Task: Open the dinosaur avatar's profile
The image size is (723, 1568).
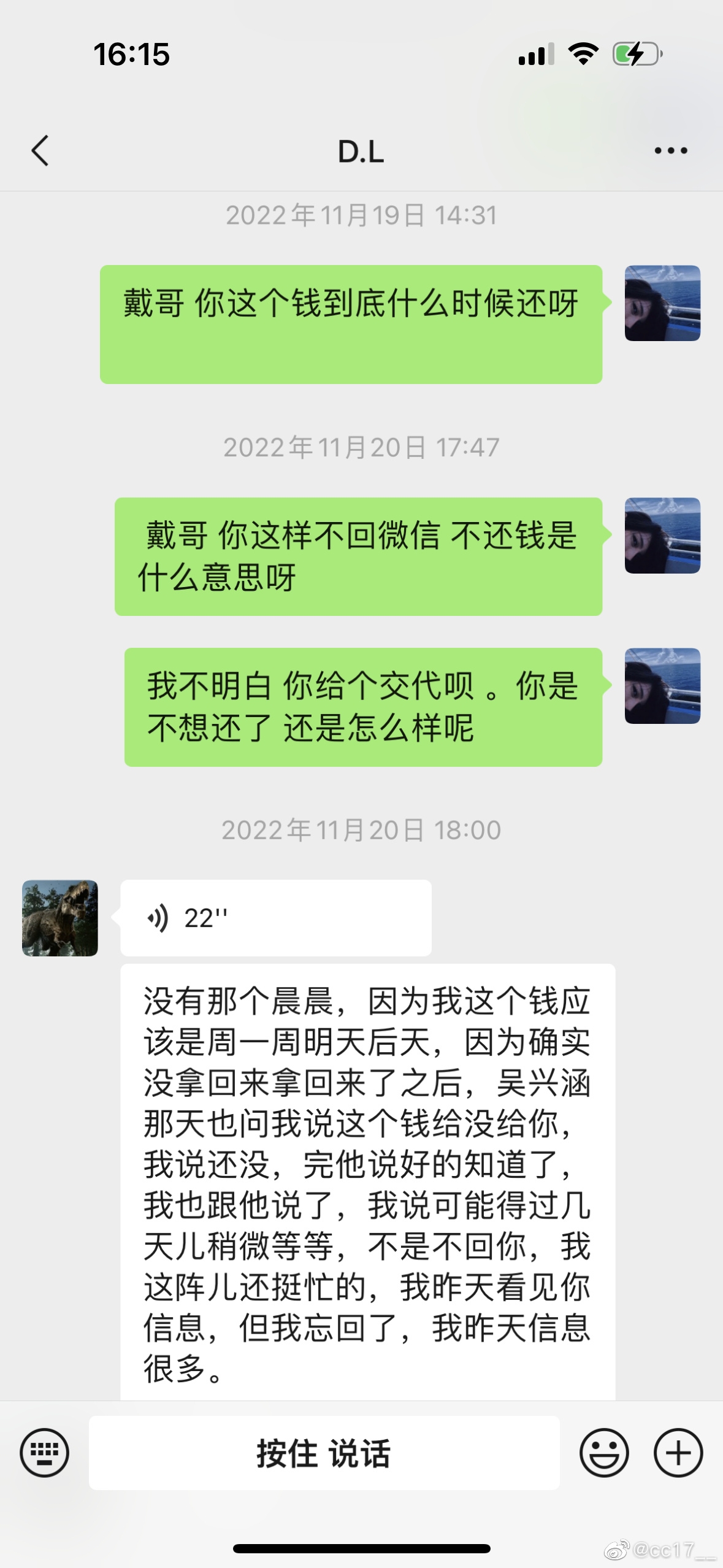Action: tap(60, 918)
